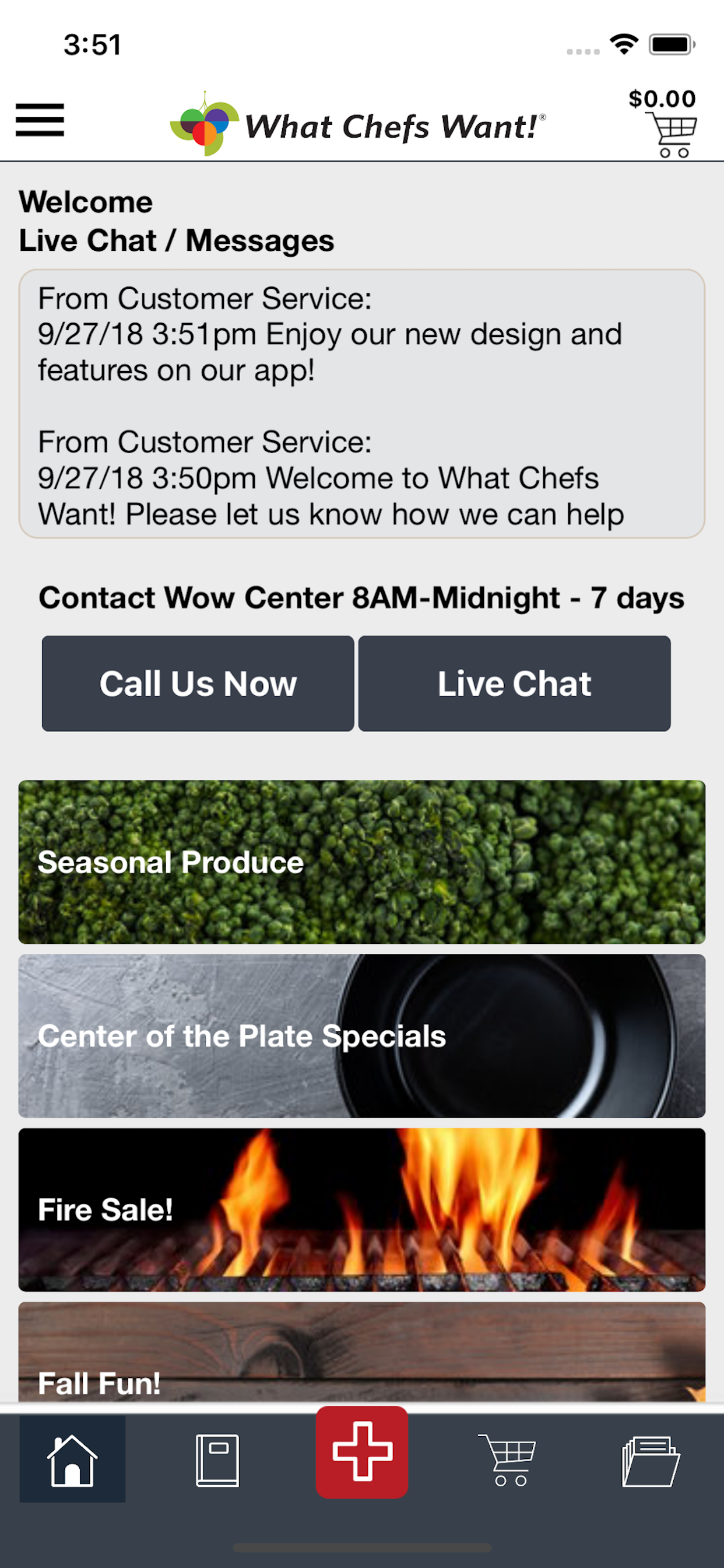This screenshot has width=724, height=1568.
Task: Open the customer service messages box
Action: [362, 404]
